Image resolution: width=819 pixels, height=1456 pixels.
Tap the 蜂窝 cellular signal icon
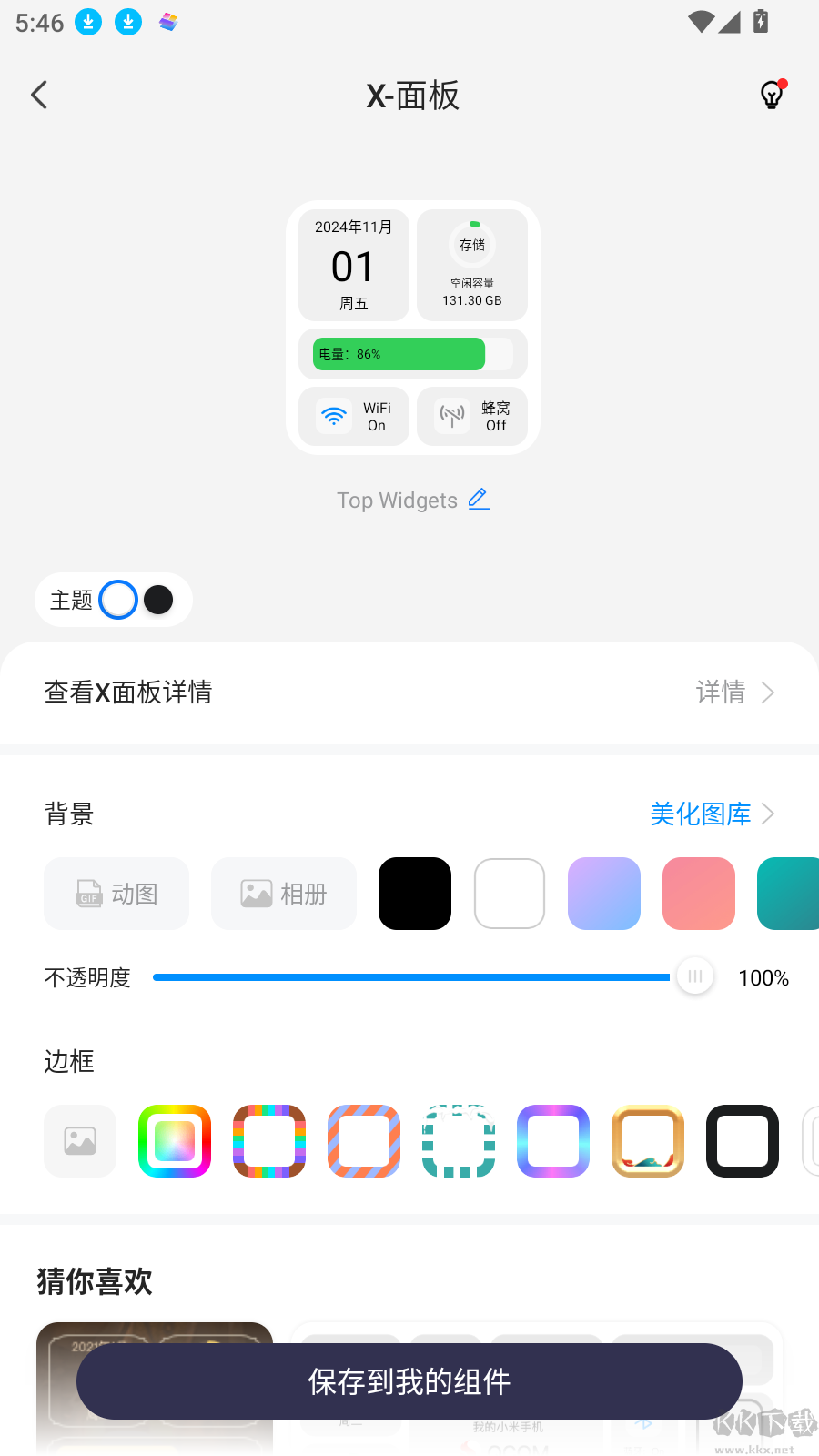(451, 415)
